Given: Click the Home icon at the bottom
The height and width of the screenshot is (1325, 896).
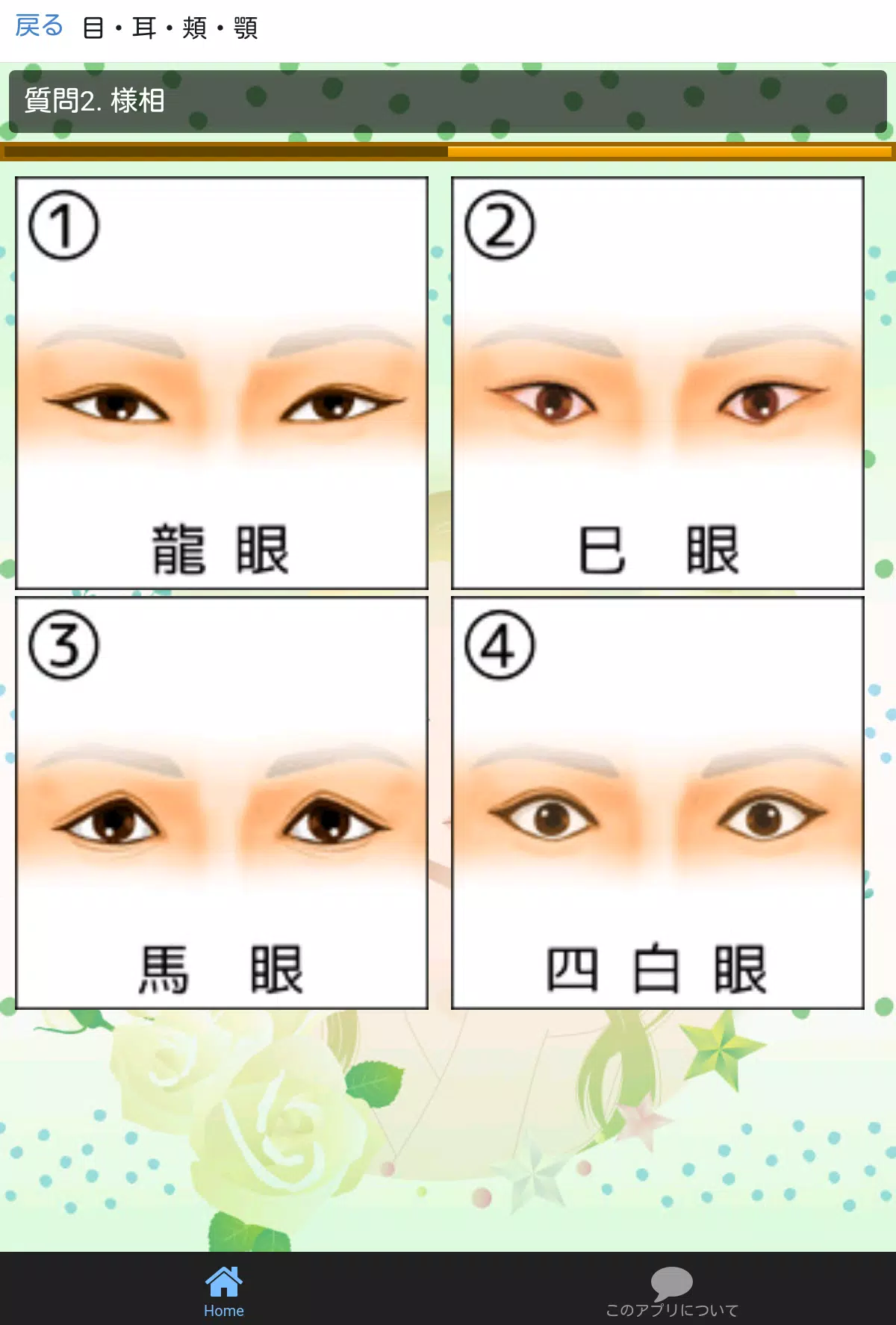Looking at the screenshot, I should click(223, 1279).
